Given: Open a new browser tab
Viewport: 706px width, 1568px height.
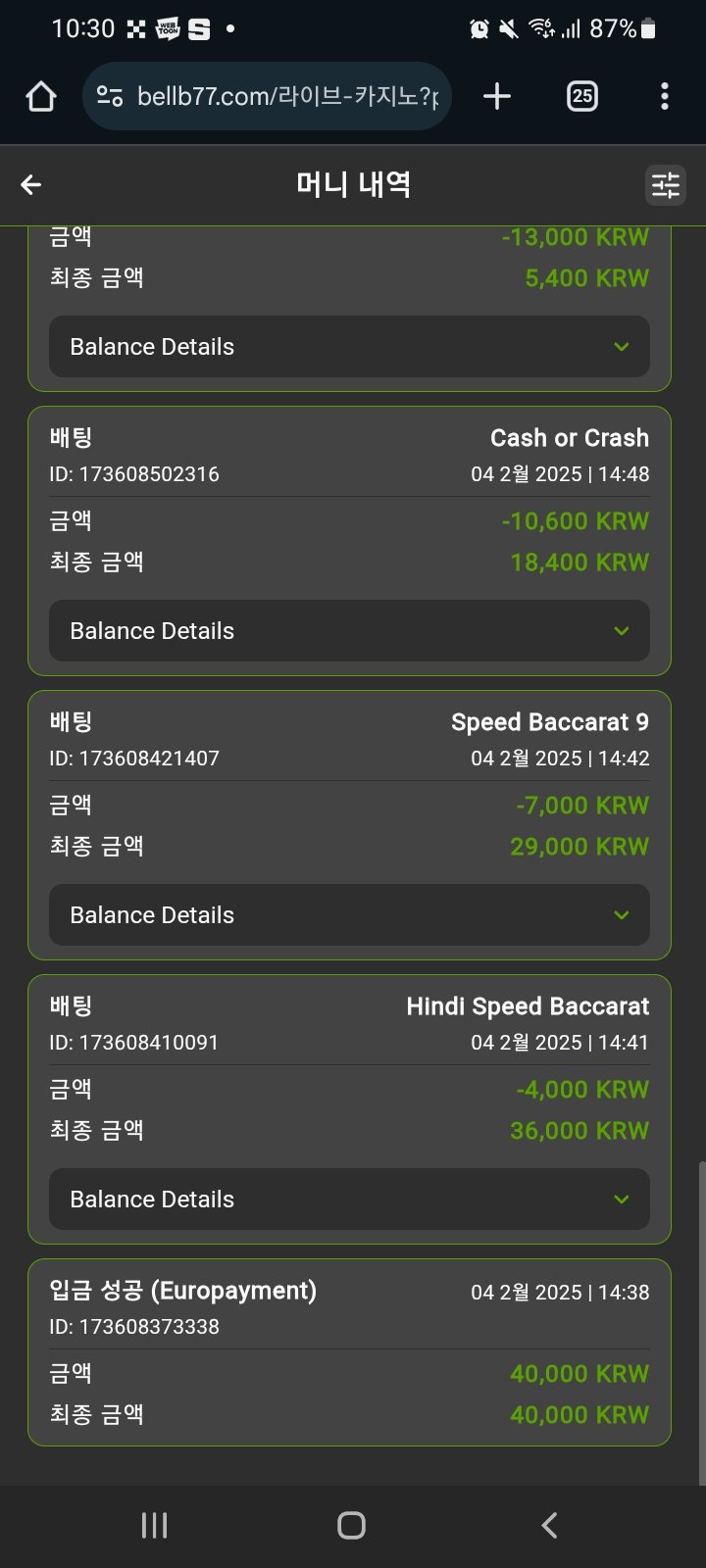Looking at the screenshot, I should 497,96.
